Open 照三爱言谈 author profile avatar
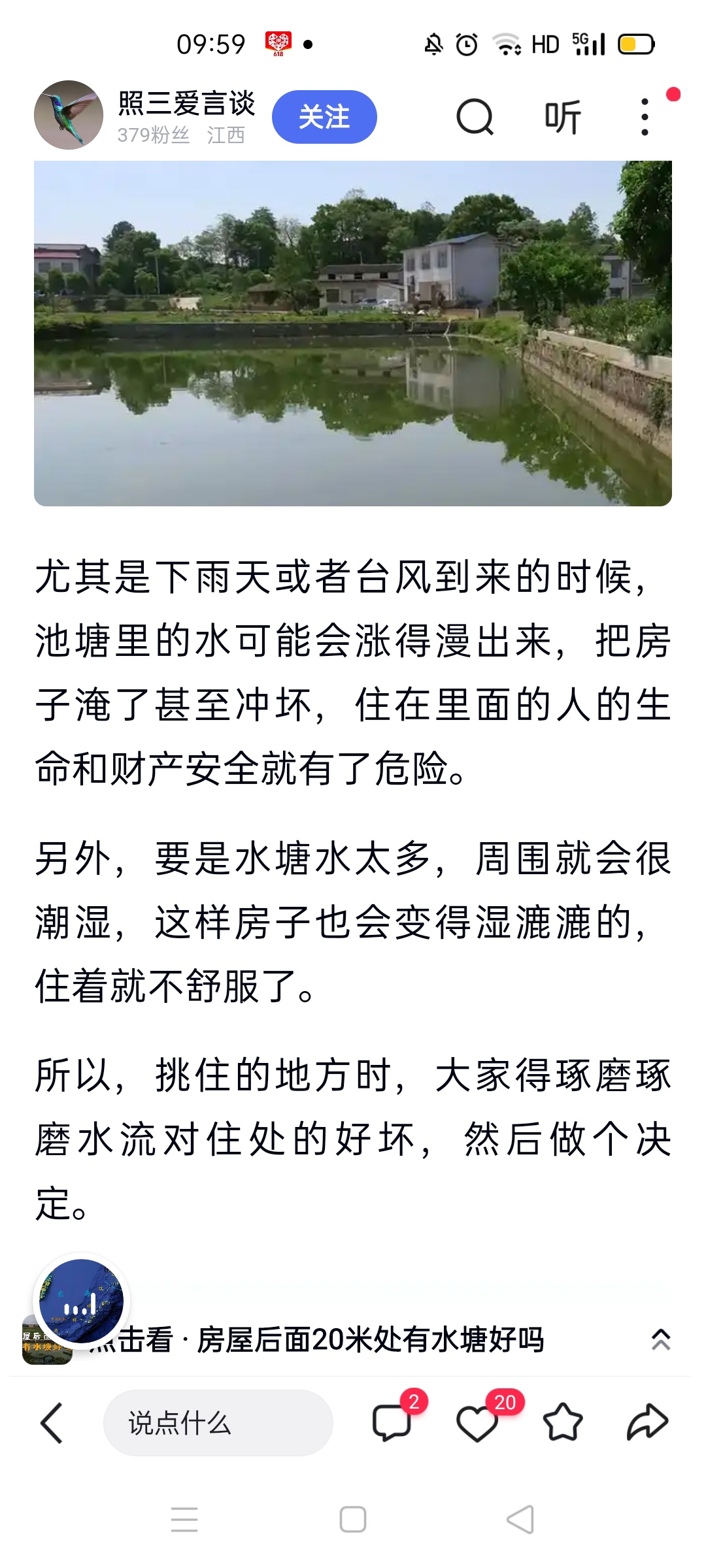The width and height of the screenshot is (706, 1568). coord(69,116)
